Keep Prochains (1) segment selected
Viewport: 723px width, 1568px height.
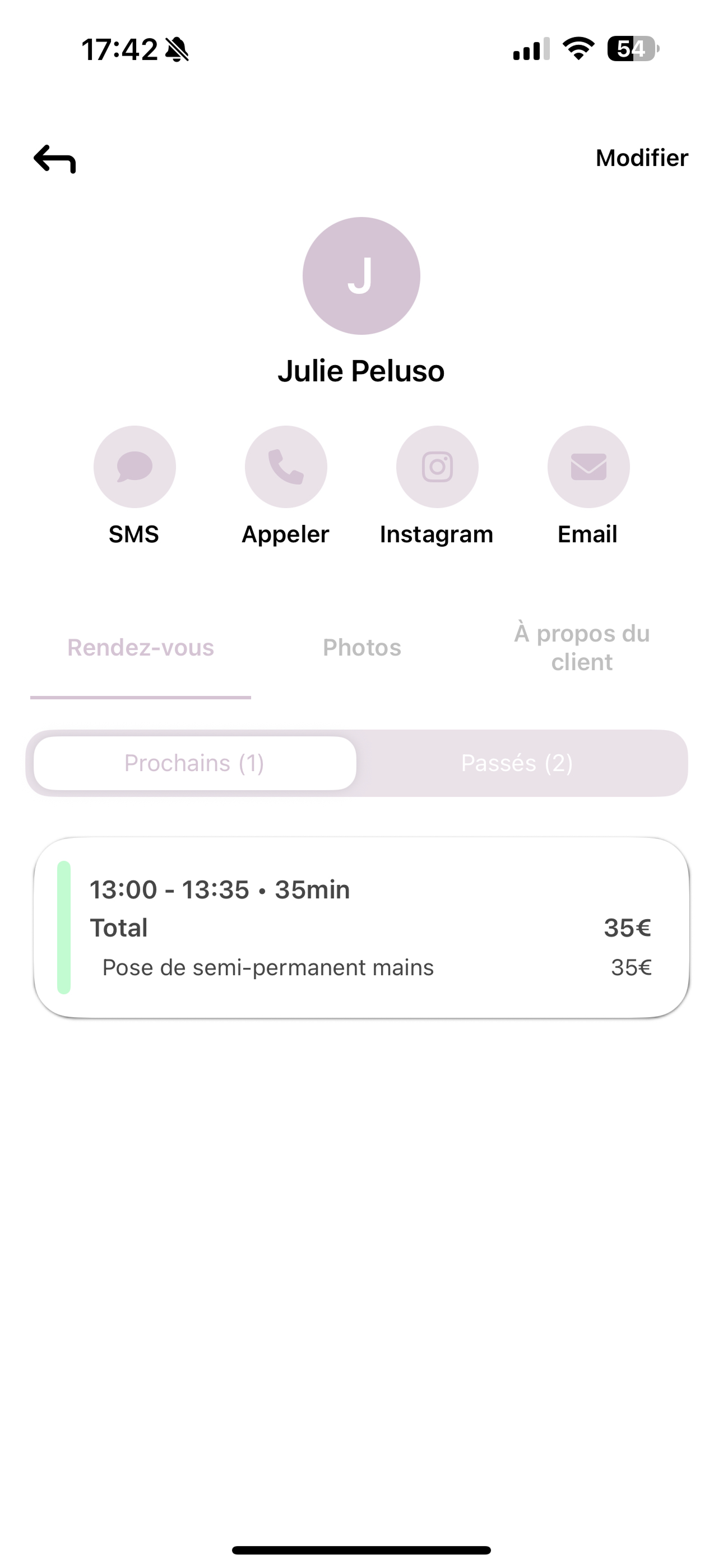[194, 763]
